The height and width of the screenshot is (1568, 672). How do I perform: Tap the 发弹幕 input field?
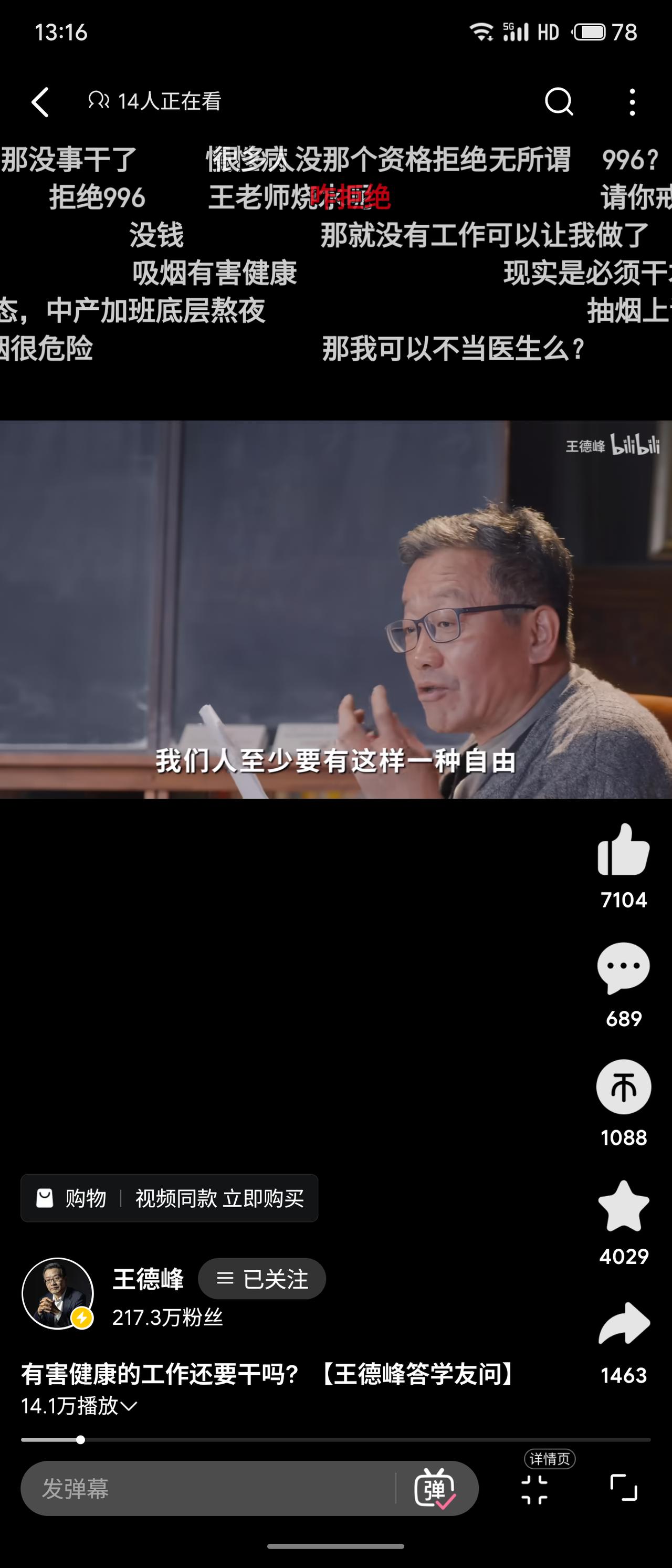pos(183,1488)
